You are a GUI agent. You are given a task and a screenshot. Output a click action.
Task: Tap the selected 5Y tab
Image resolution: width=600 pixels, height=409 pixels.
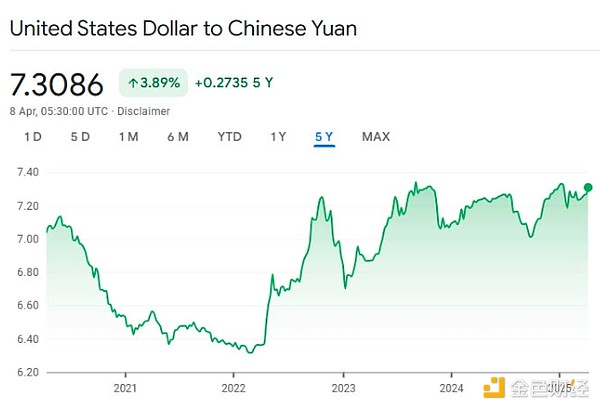[x=324, y=136]
